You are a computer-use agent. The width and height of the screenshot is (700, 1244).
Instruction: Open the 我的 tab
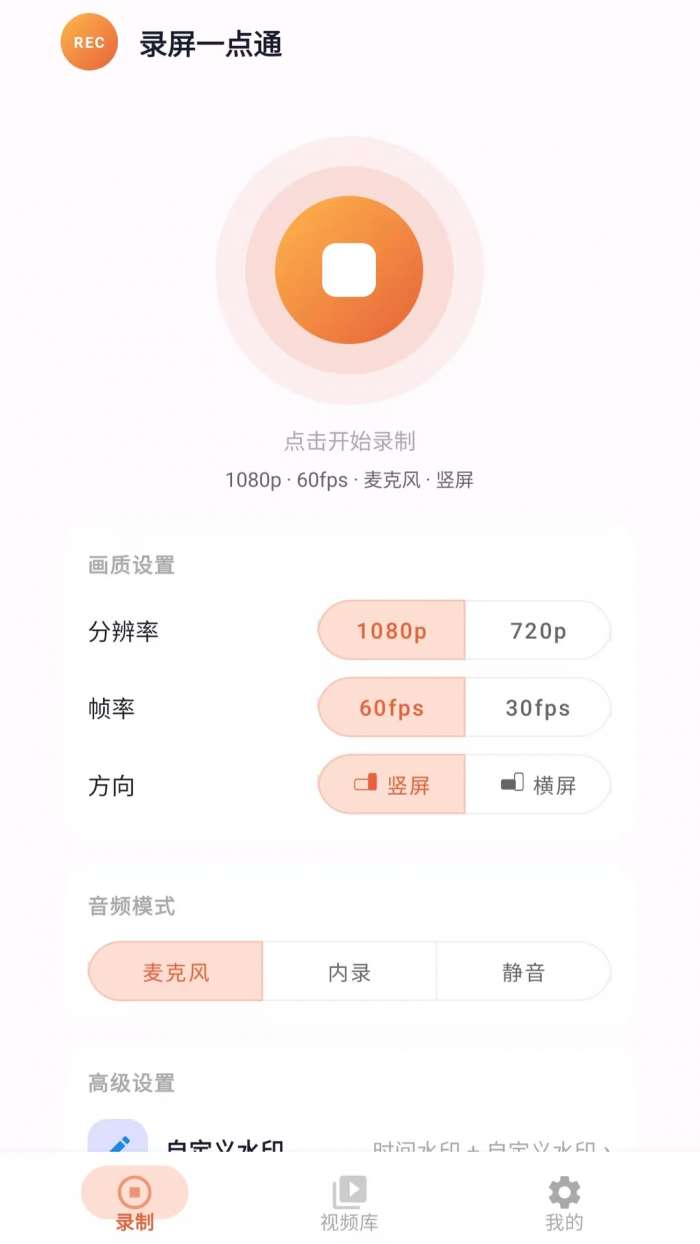[564, 1203]
